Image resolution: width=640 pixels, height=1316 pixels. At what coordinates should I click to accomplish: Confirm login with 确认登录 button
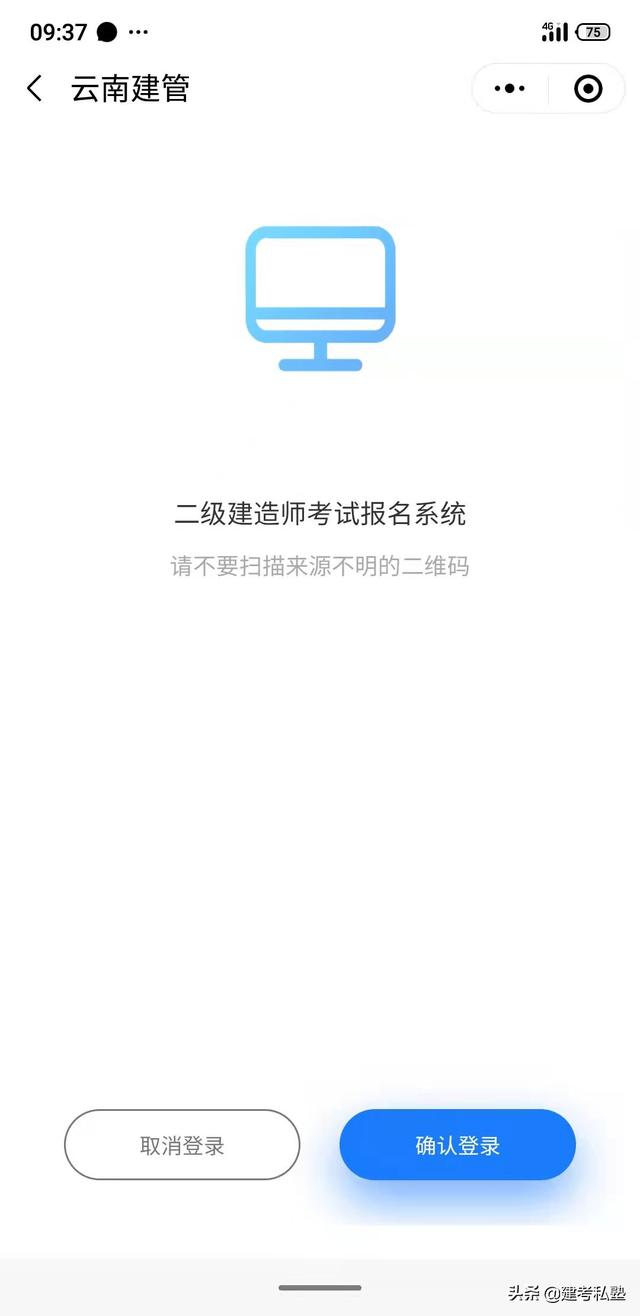coord(457,1145)
